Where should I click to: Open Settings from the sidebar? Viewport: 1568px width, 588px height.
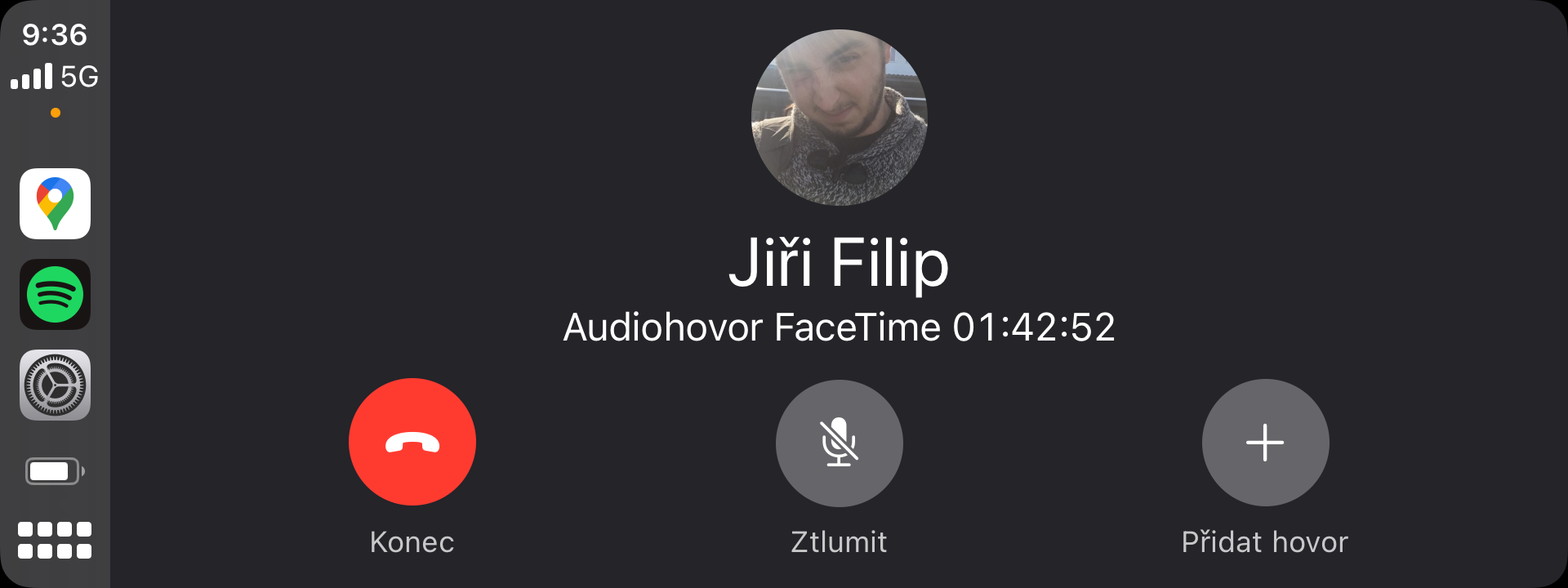pyautogui.click(x=55, y=385)
